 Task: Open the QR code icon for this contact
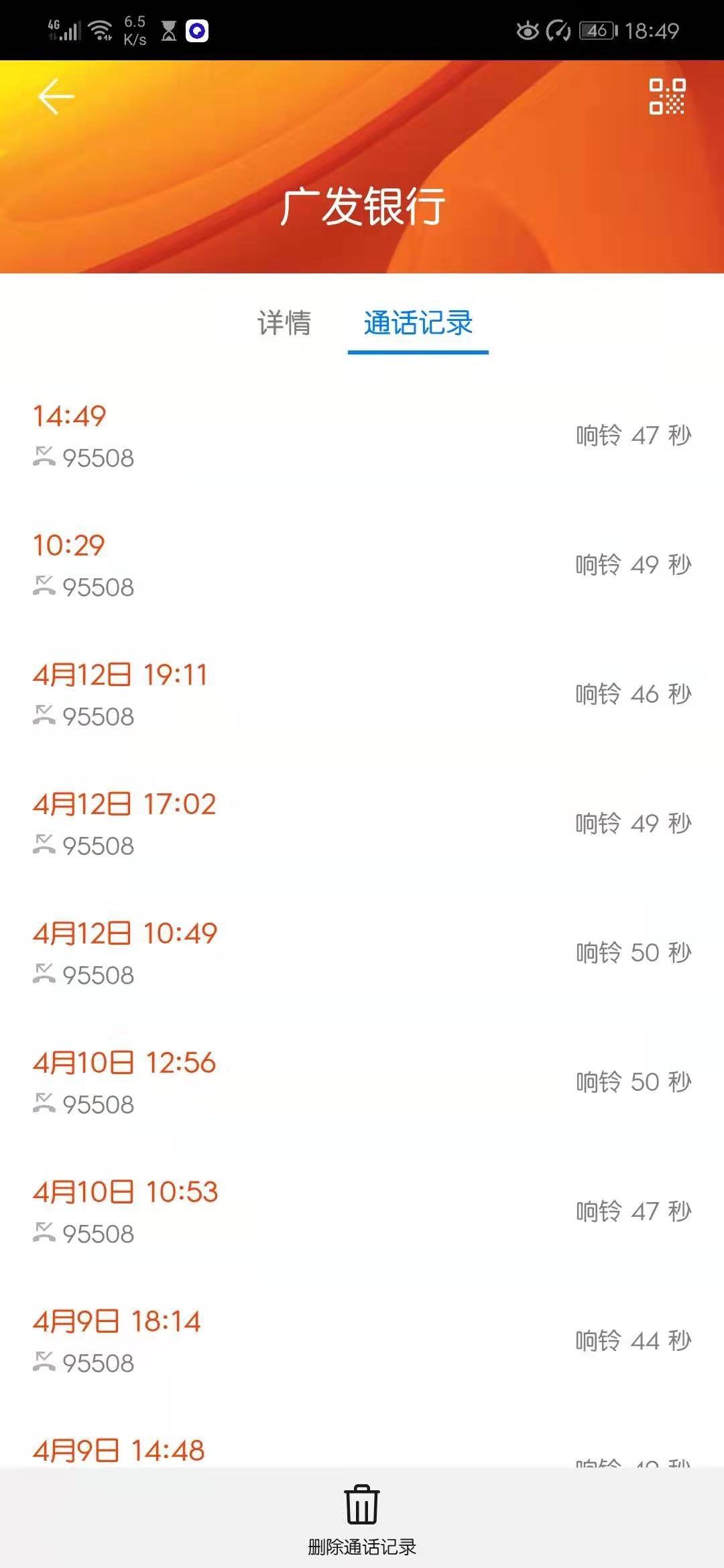pyautogui.click(x=667, y=96)
